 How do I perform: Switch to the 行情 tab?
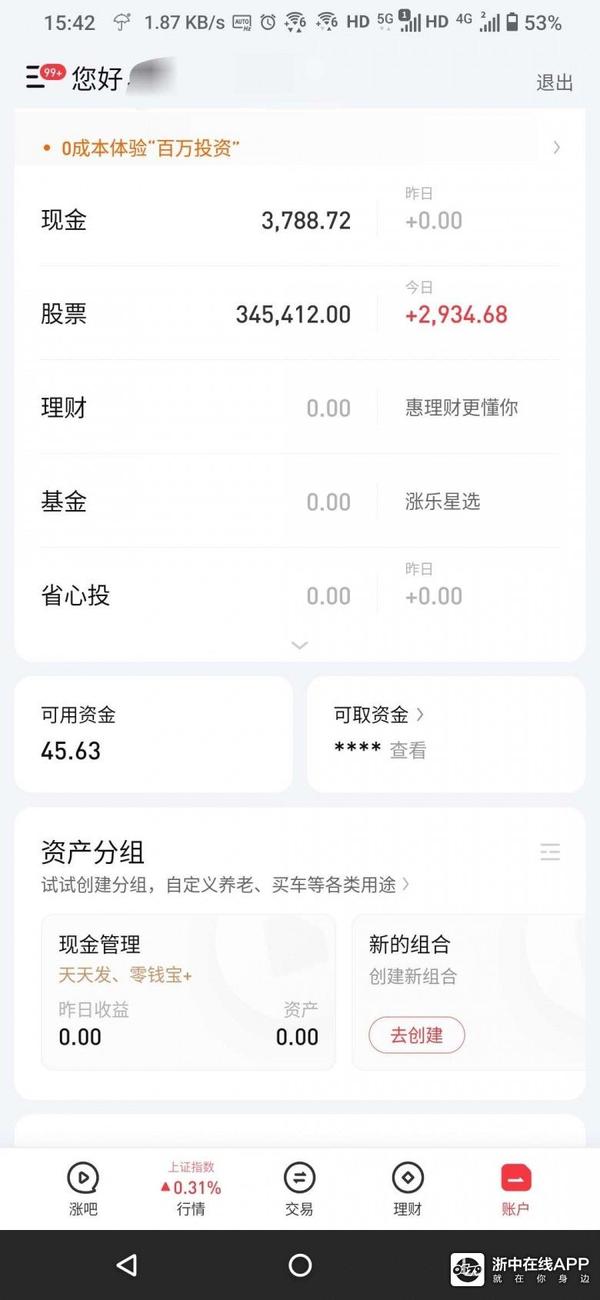pos(191,1188)
